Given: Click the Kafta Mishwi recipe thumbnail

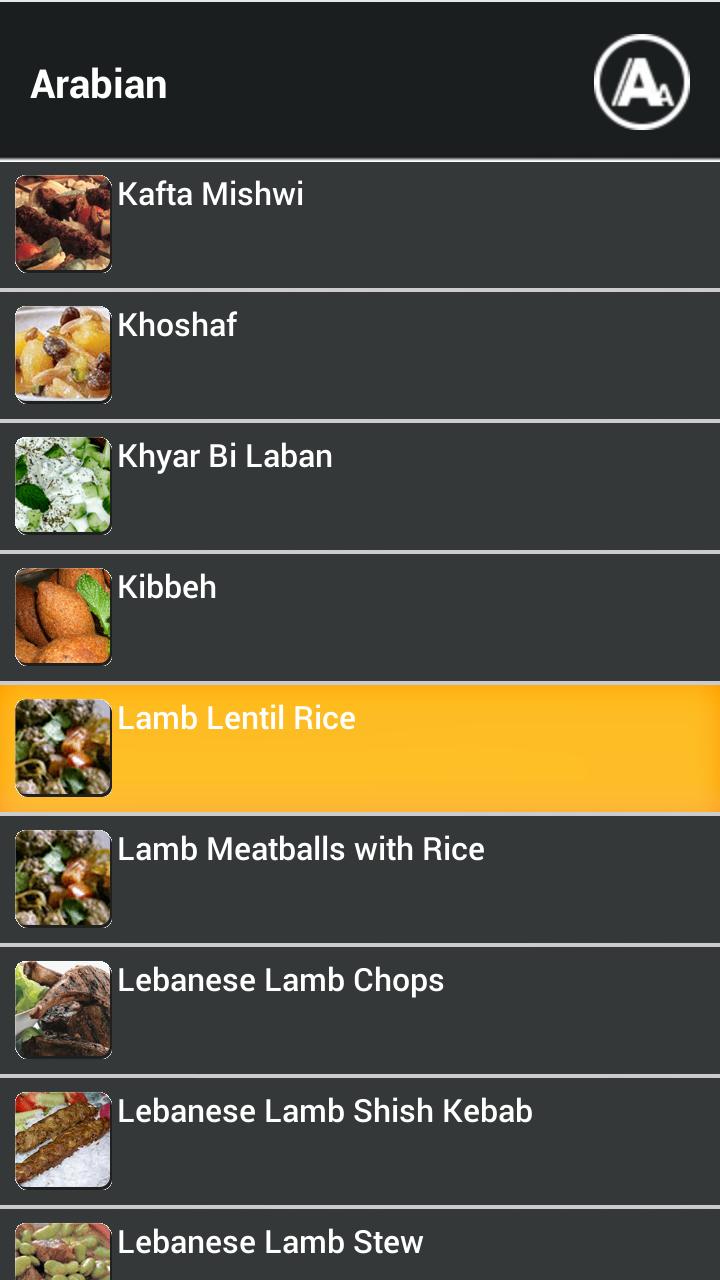Looking at the screenshot, I should coord(63,223).
